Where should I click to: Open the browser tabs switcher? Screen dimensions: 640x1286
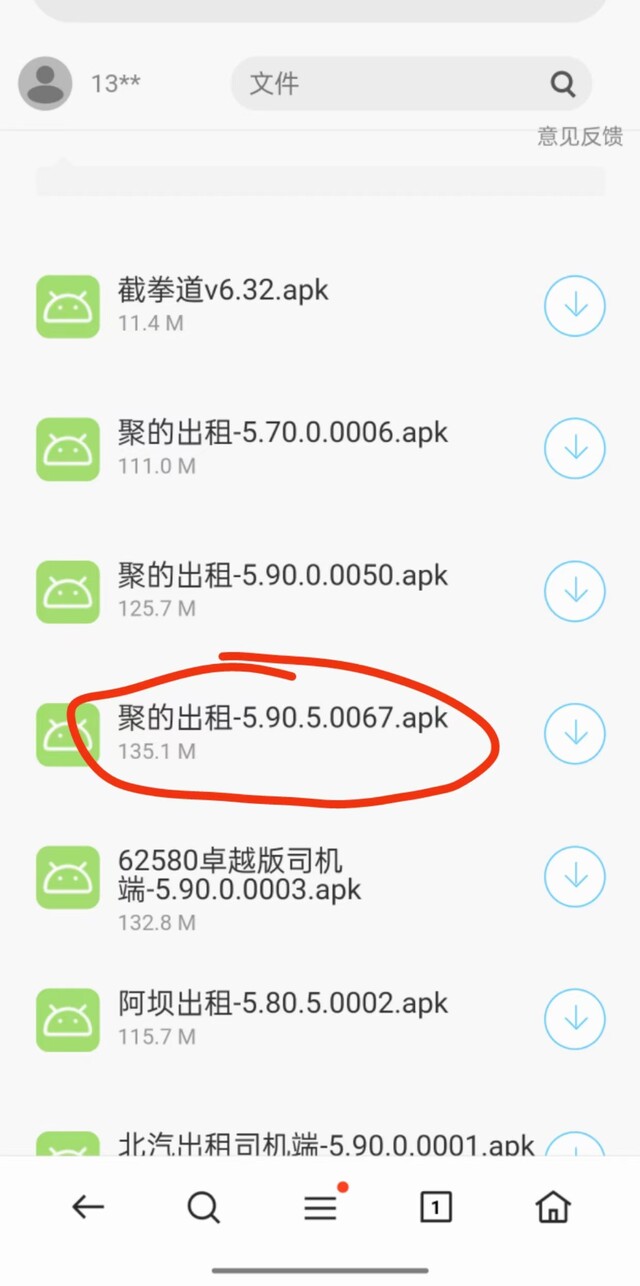click(x=435, y=1208)
